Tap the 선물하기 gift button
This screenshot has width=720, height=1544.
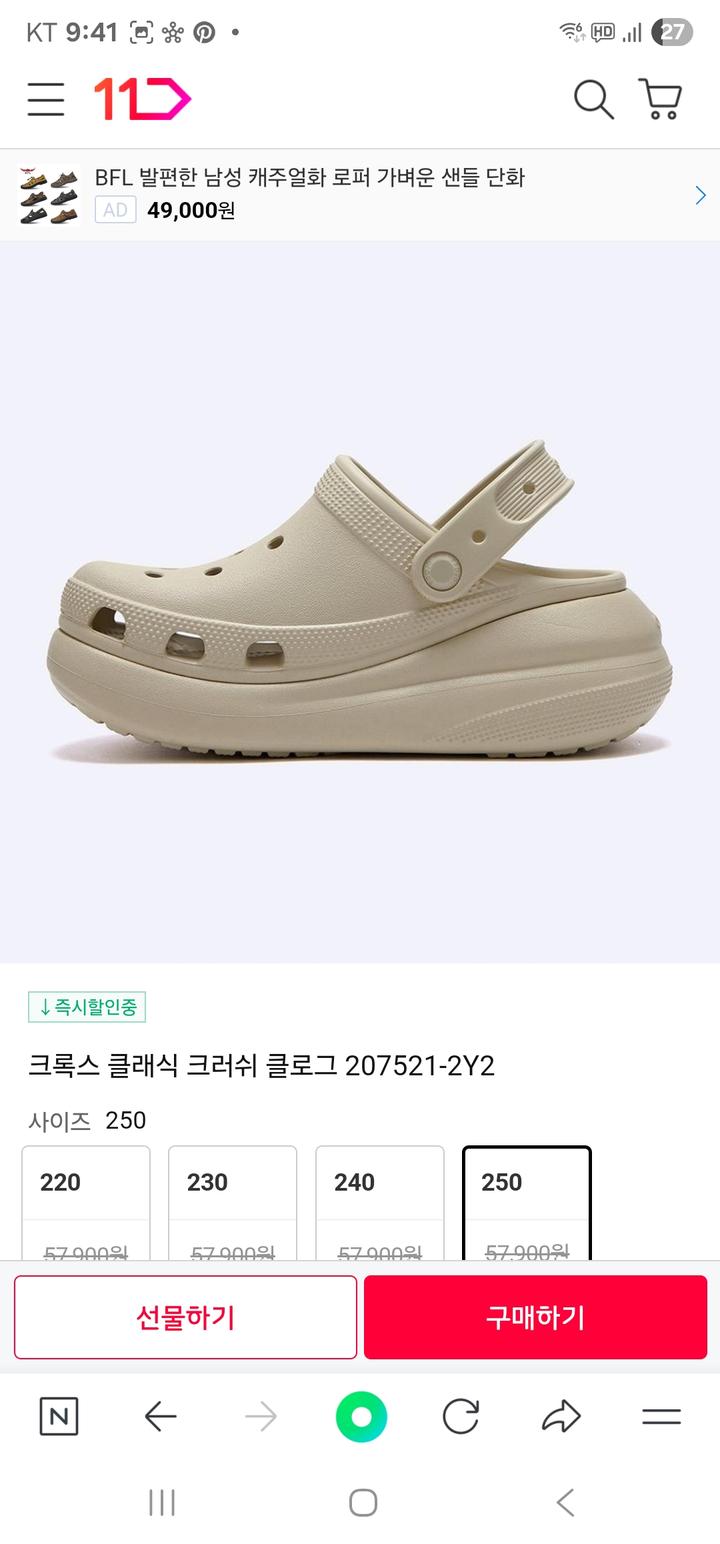pyautogui.click(x=185, y=1317)
